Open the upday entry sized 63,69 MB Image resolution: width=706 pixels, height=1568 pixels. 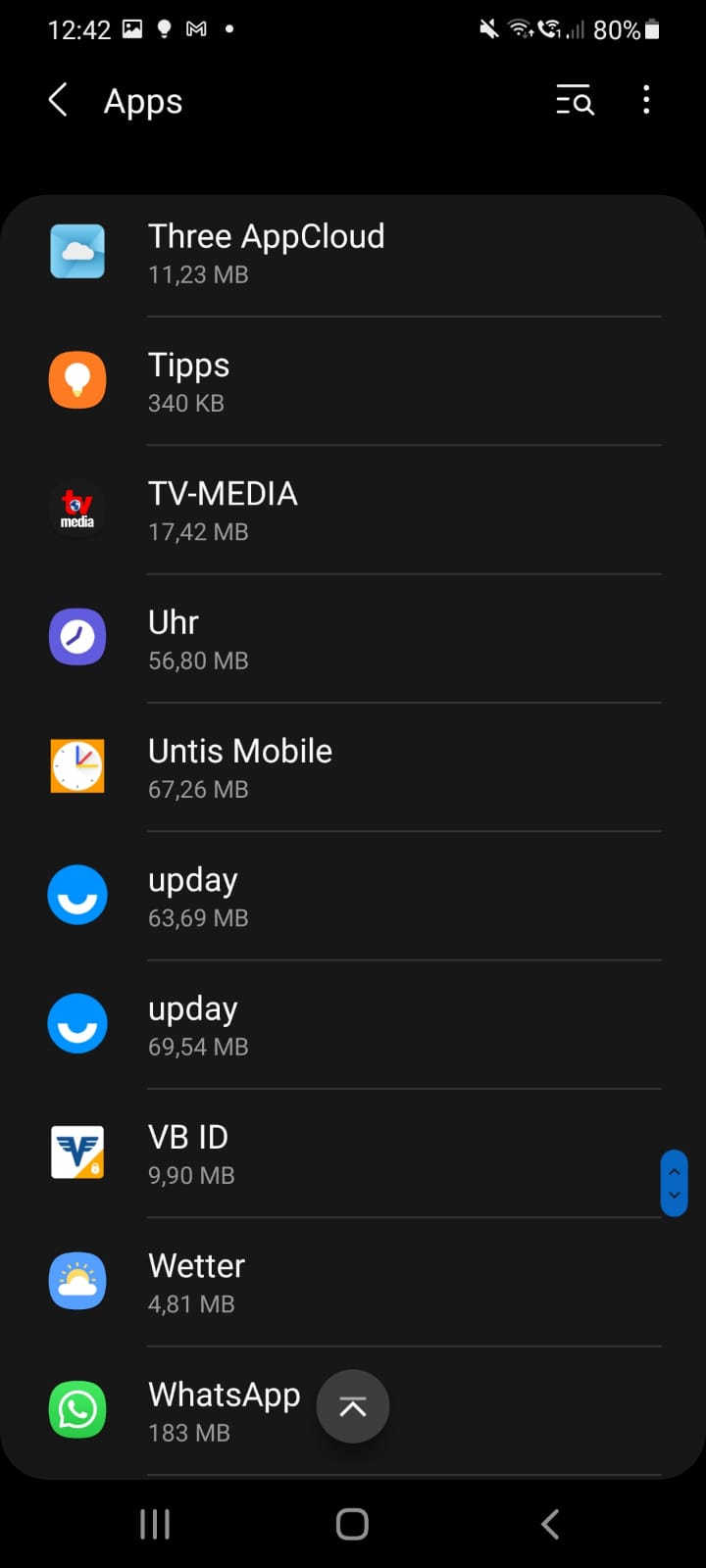(353, 896)
